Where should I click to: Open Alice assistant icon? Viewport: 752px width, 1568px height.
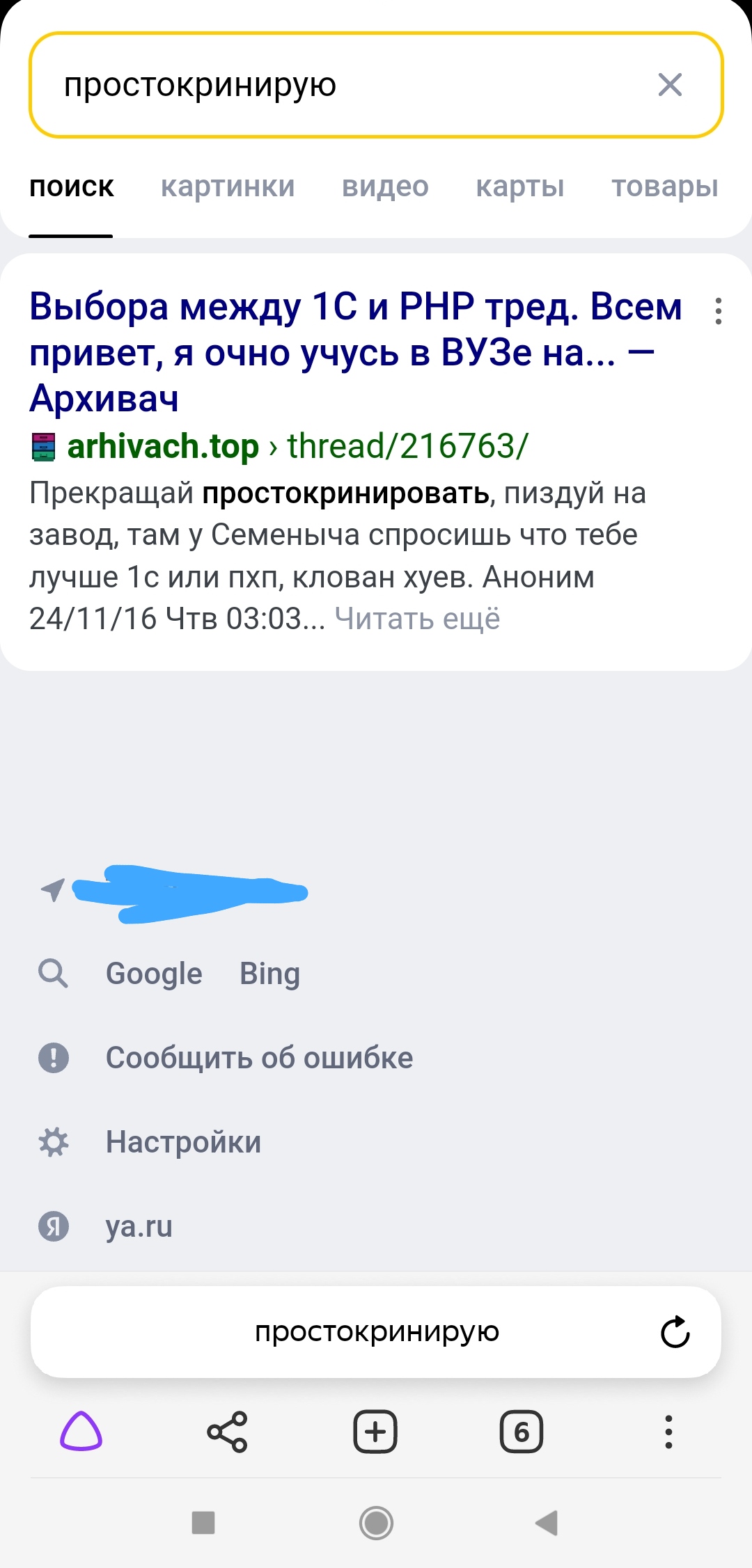[x=81, y=1432]
